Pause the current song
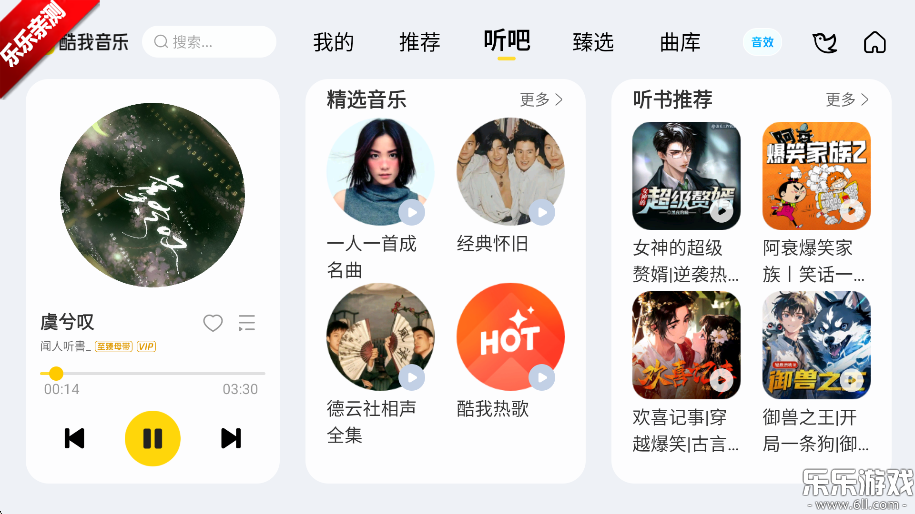This screenshot has height=514, width=915. [152, 438]
